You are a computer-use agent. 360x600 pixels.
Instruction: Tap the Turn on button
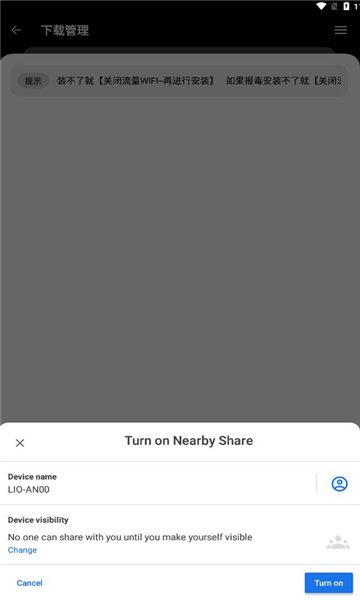pos(329,583)
